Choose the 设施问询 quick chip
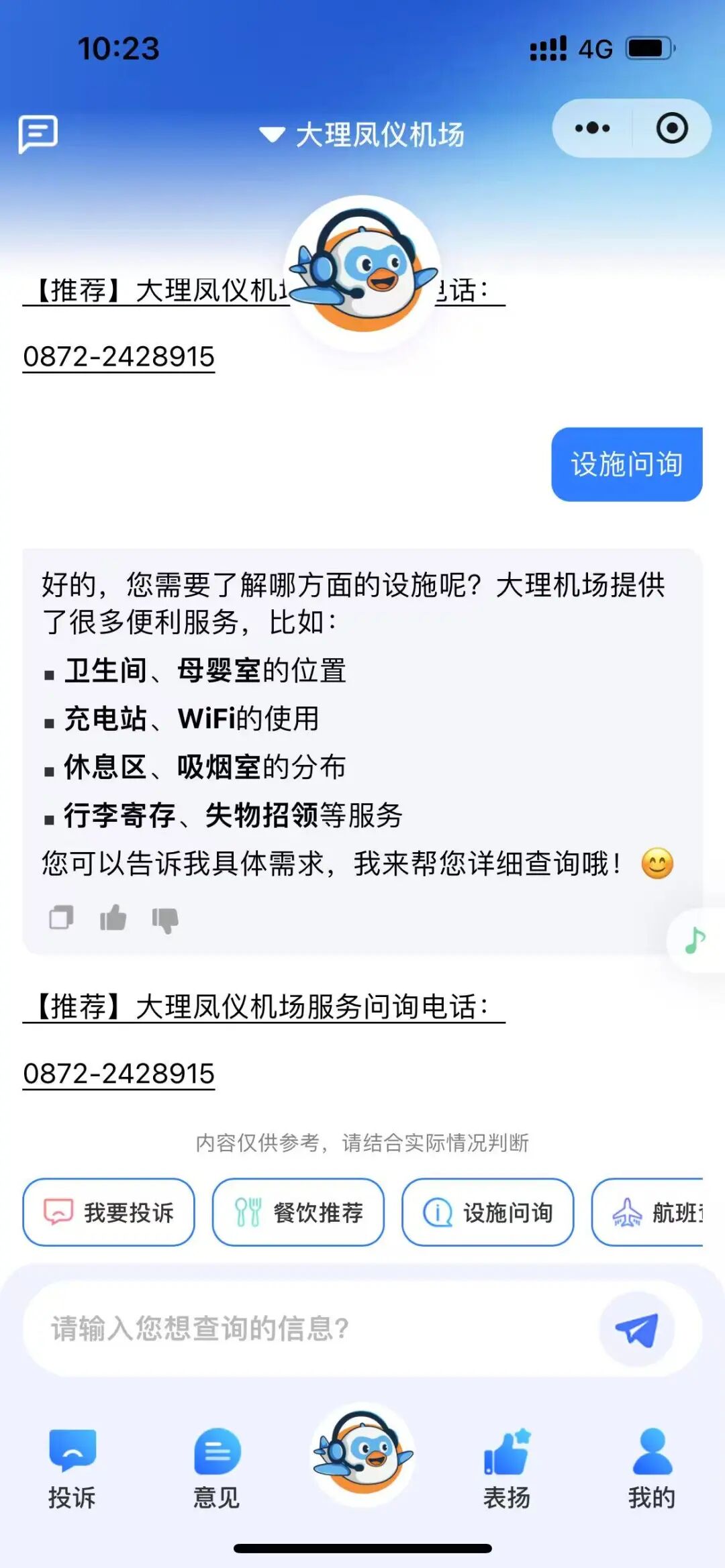Image resolution: width=725 pixels, height=1568 pixels. tap(488, 1212)
